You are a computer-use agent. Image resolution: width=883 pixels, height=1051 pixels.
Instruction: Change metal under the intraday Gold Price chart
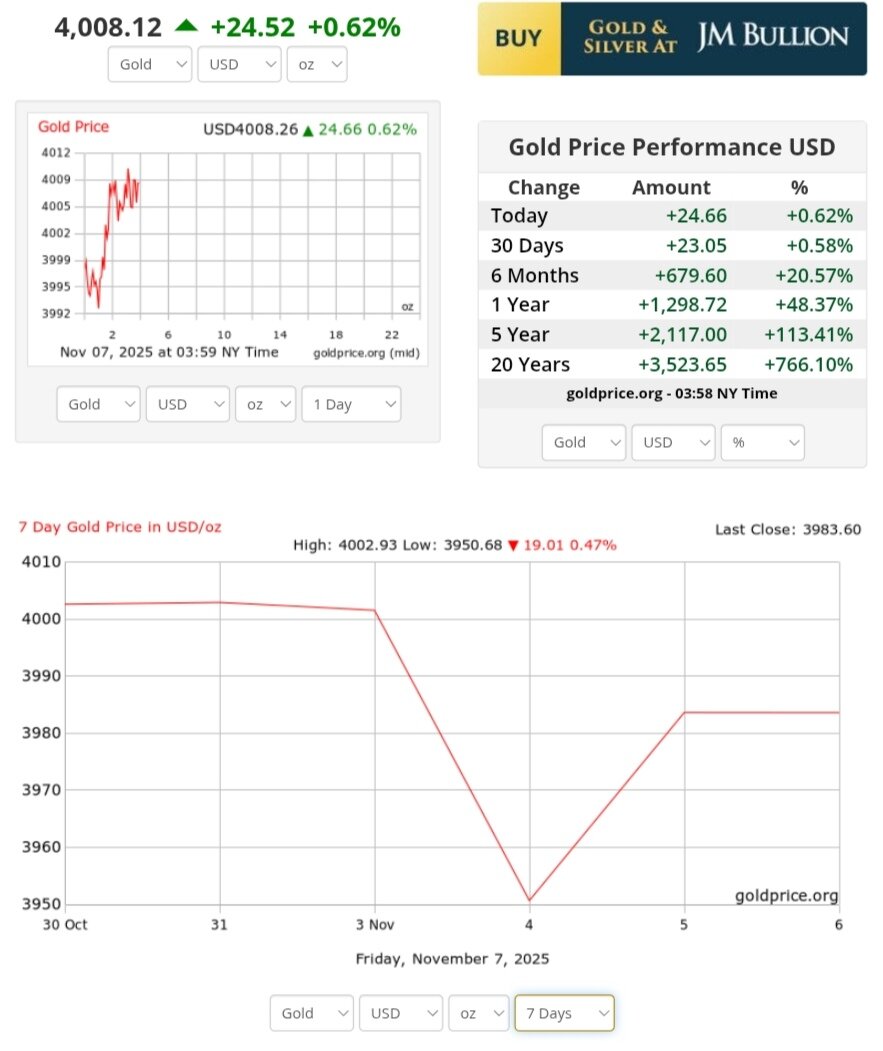tap(99, 404)
